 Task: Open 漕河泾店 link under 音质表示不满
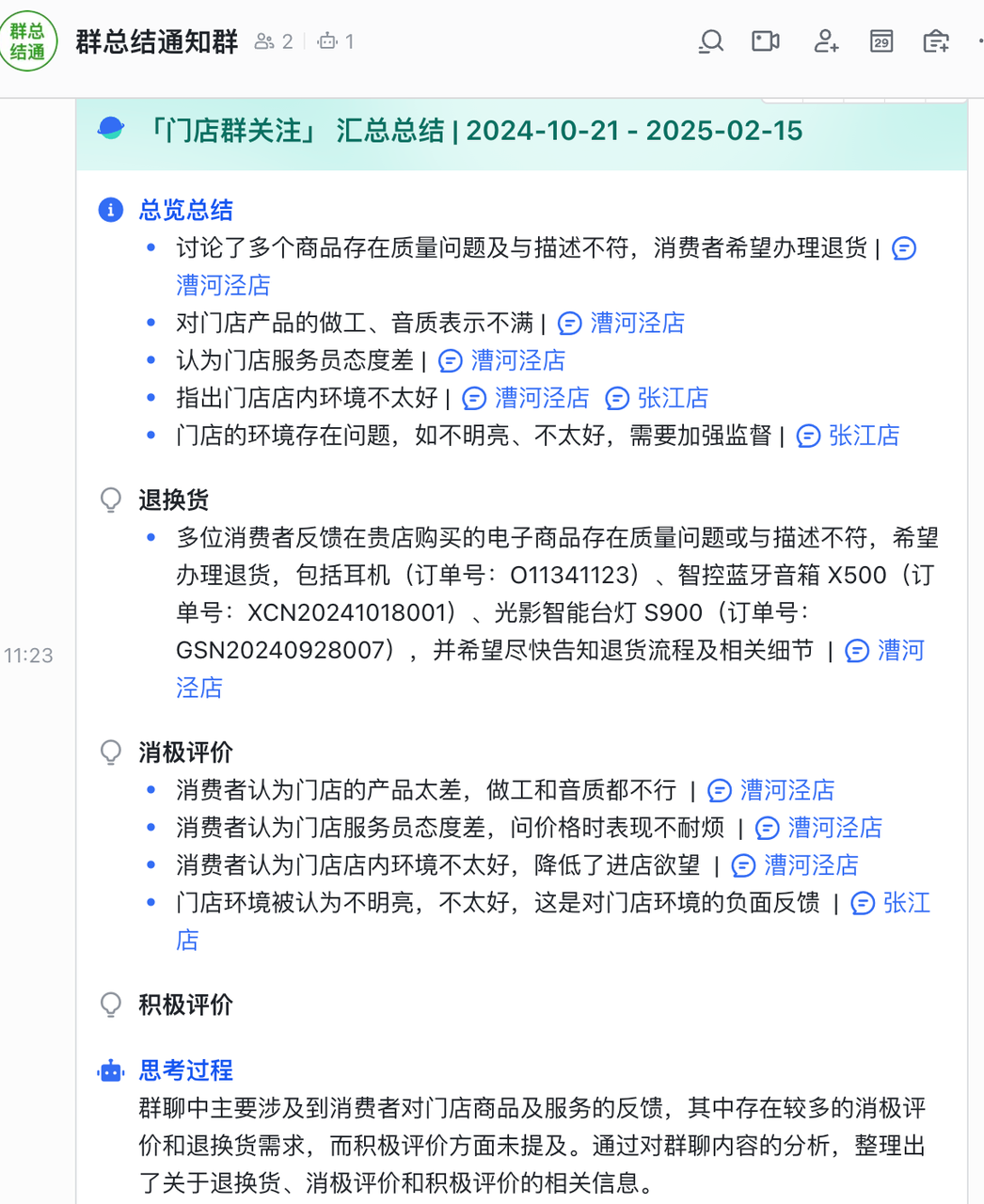637,323
